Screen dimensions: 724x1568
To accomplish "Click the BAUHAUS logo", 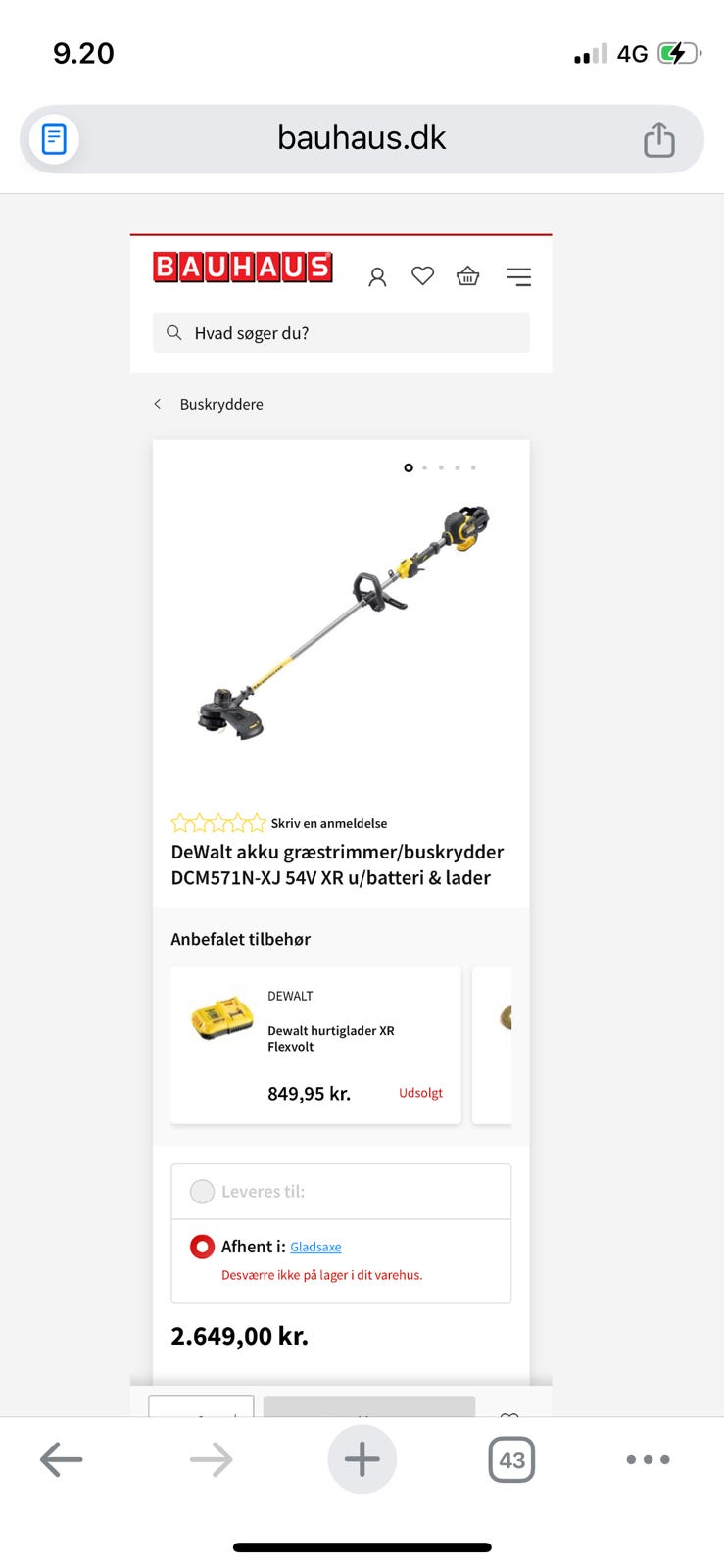I will click(x=241, y=267).
